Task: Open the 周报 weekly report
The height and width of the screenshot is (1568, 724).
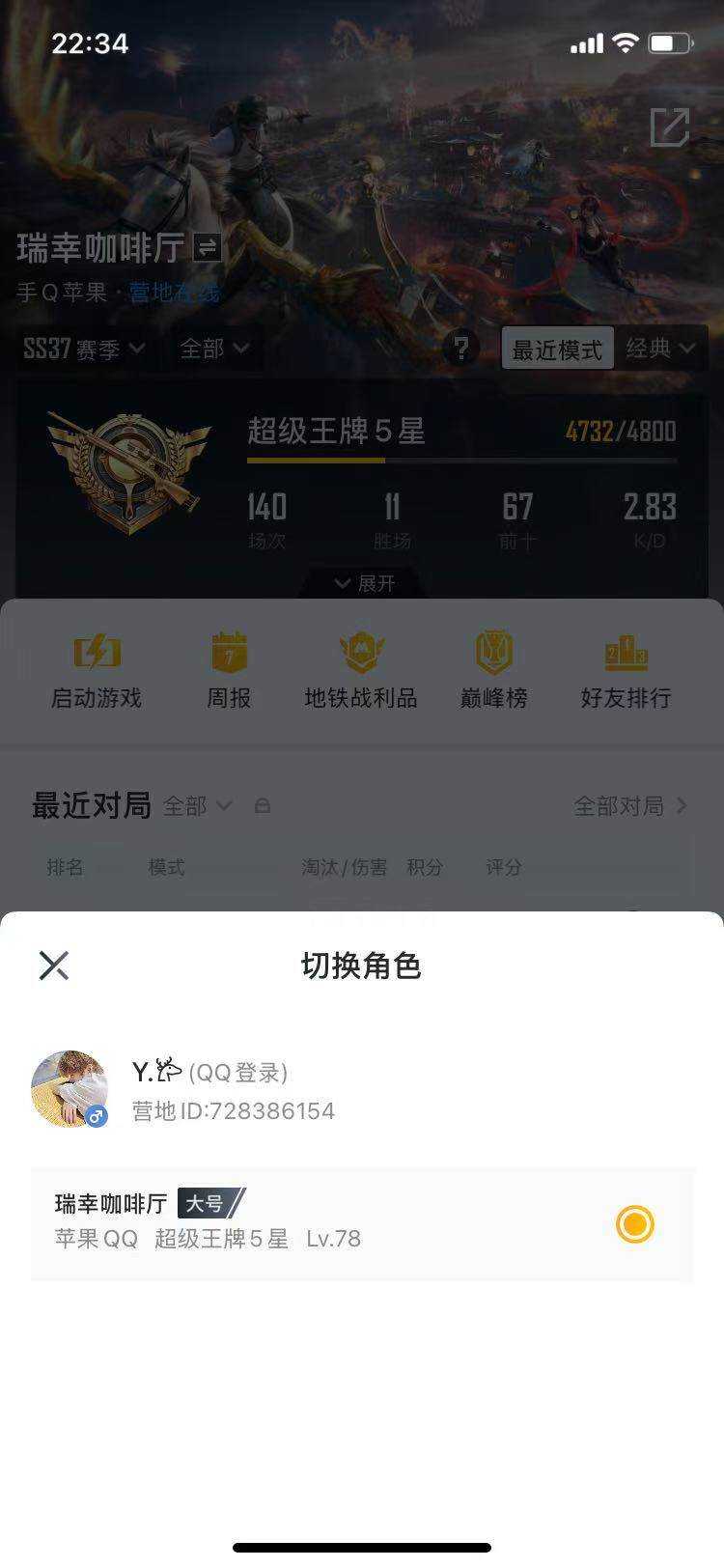Action: pos(228,666)
